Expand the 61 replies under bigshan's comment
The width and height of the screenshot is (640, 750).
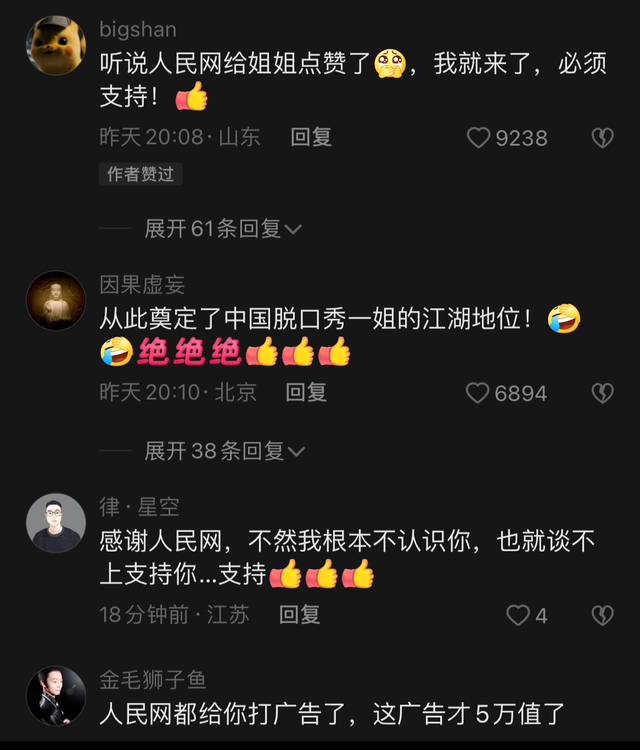(x=223, y=229)
